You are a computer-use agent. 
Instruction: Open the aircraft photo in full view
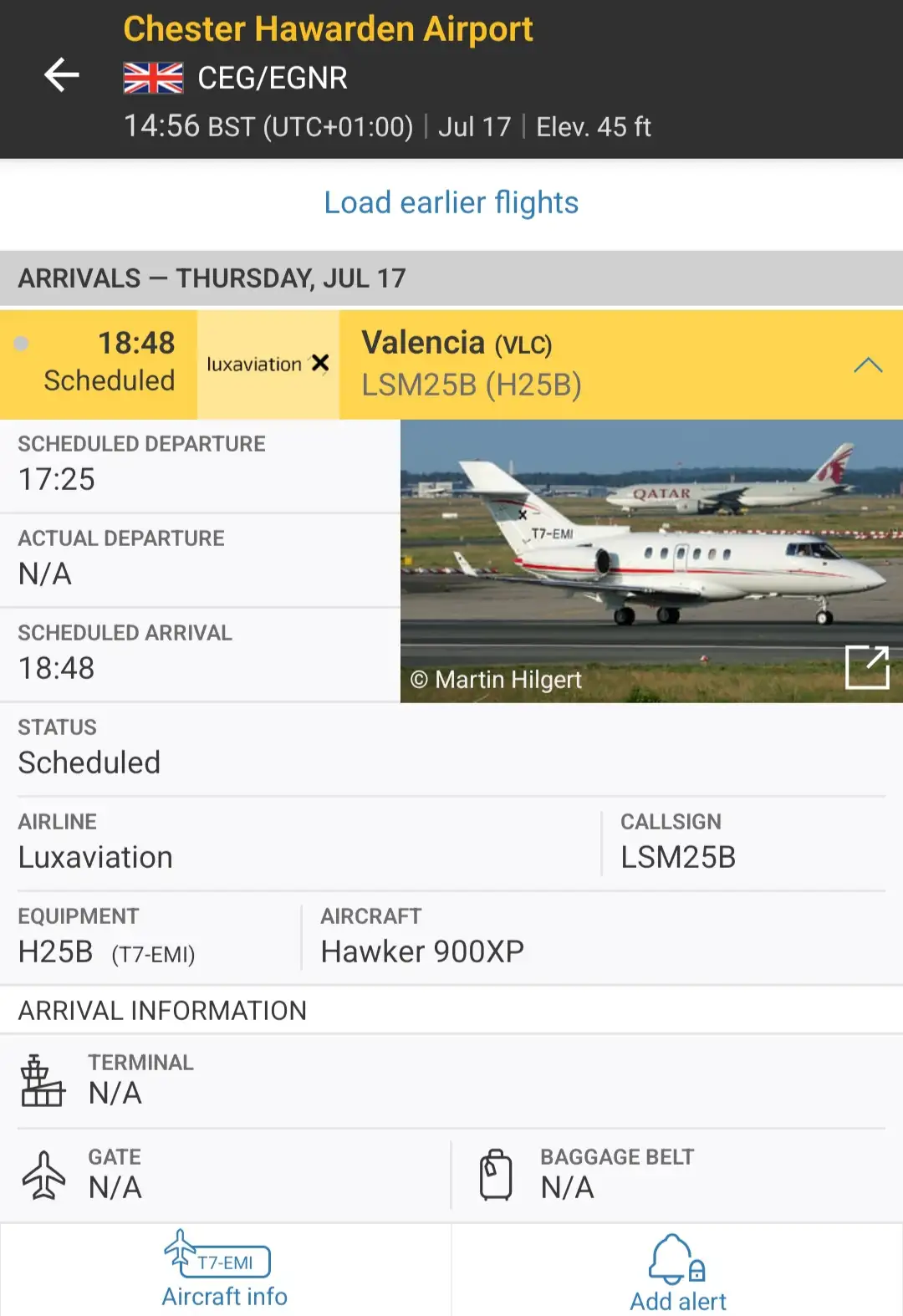(x=866, y=667)
